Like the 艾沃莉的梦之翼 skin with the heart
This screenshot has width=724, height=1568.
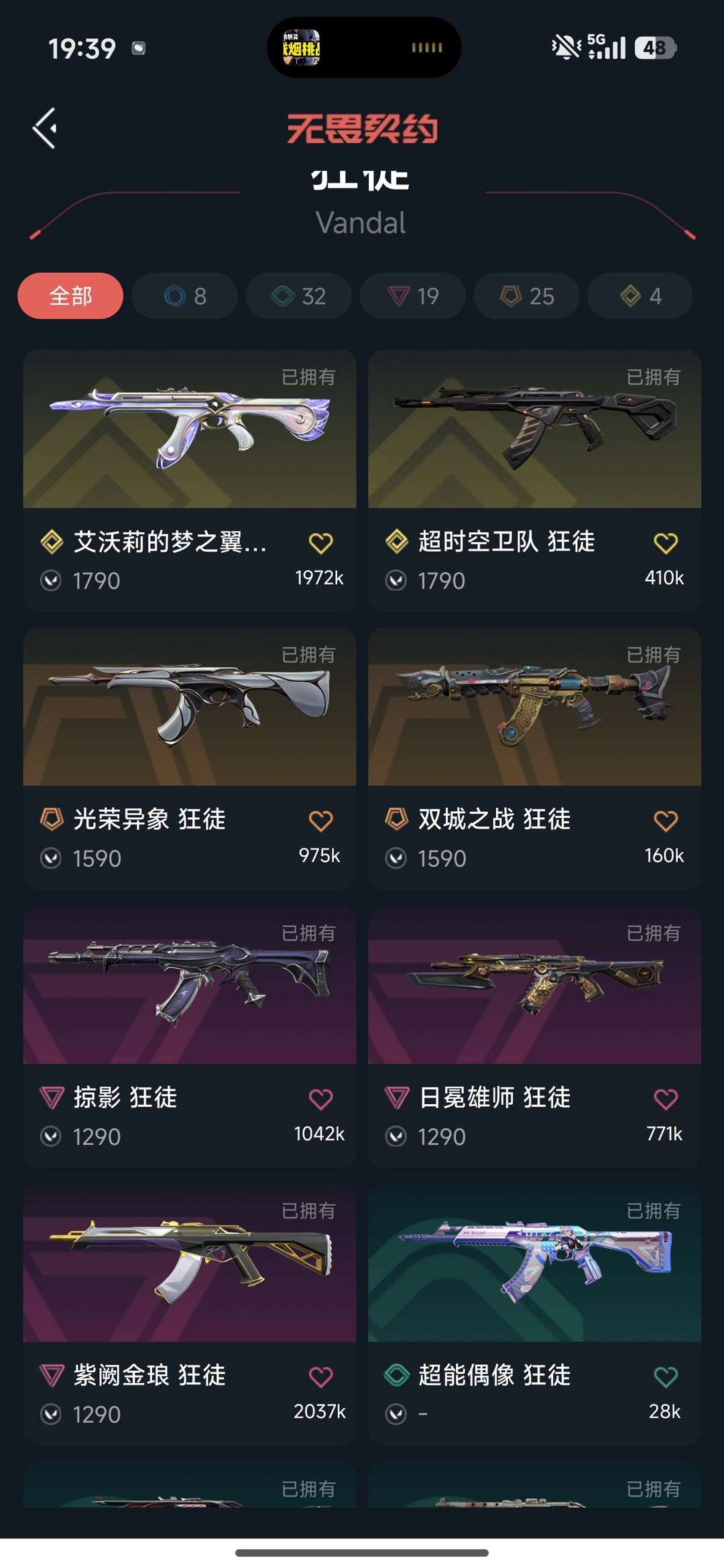pos(320,543)
